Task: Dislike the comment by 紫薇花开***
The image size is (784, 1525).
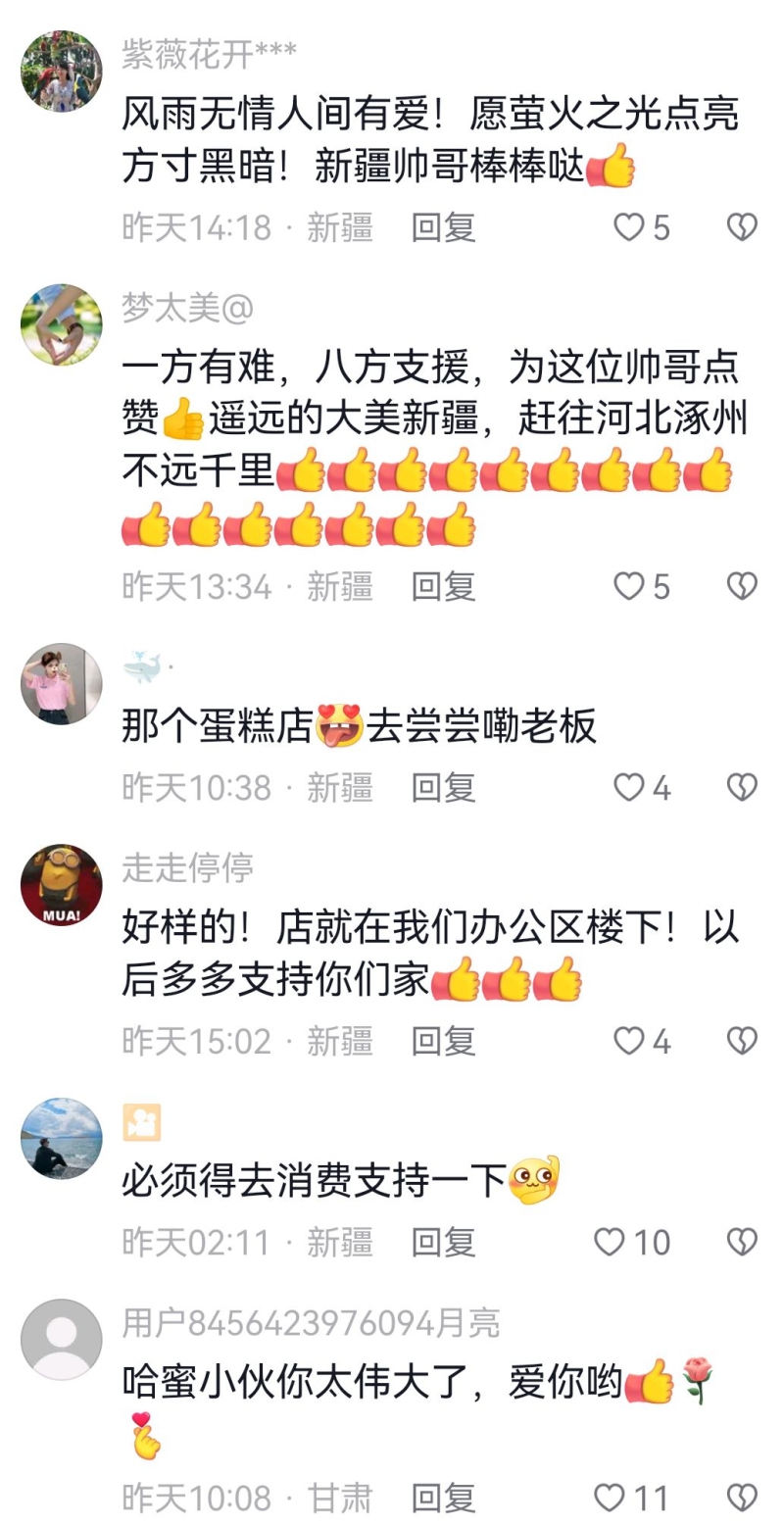Action: coord(742,227)
